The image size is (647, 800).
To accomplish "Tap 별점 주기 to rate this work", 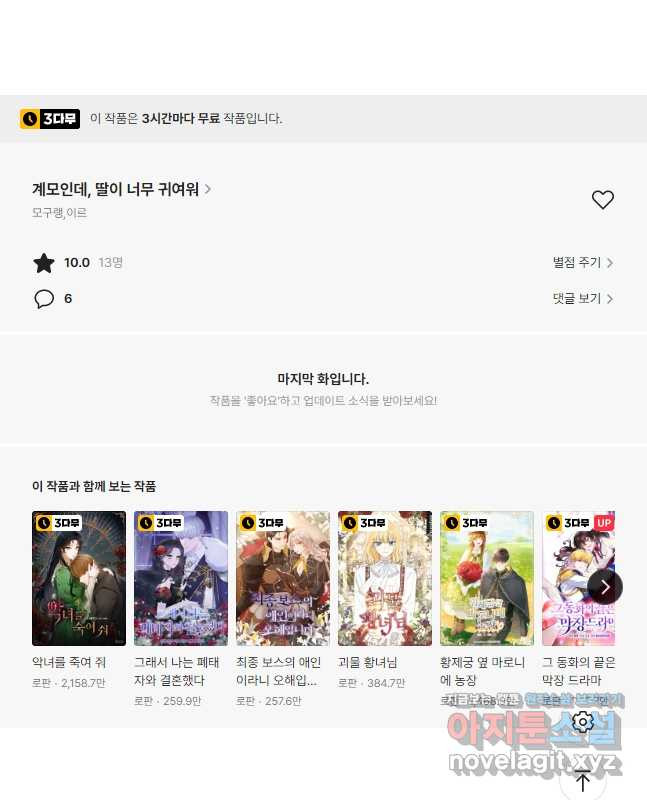I will tap(582, 263).
